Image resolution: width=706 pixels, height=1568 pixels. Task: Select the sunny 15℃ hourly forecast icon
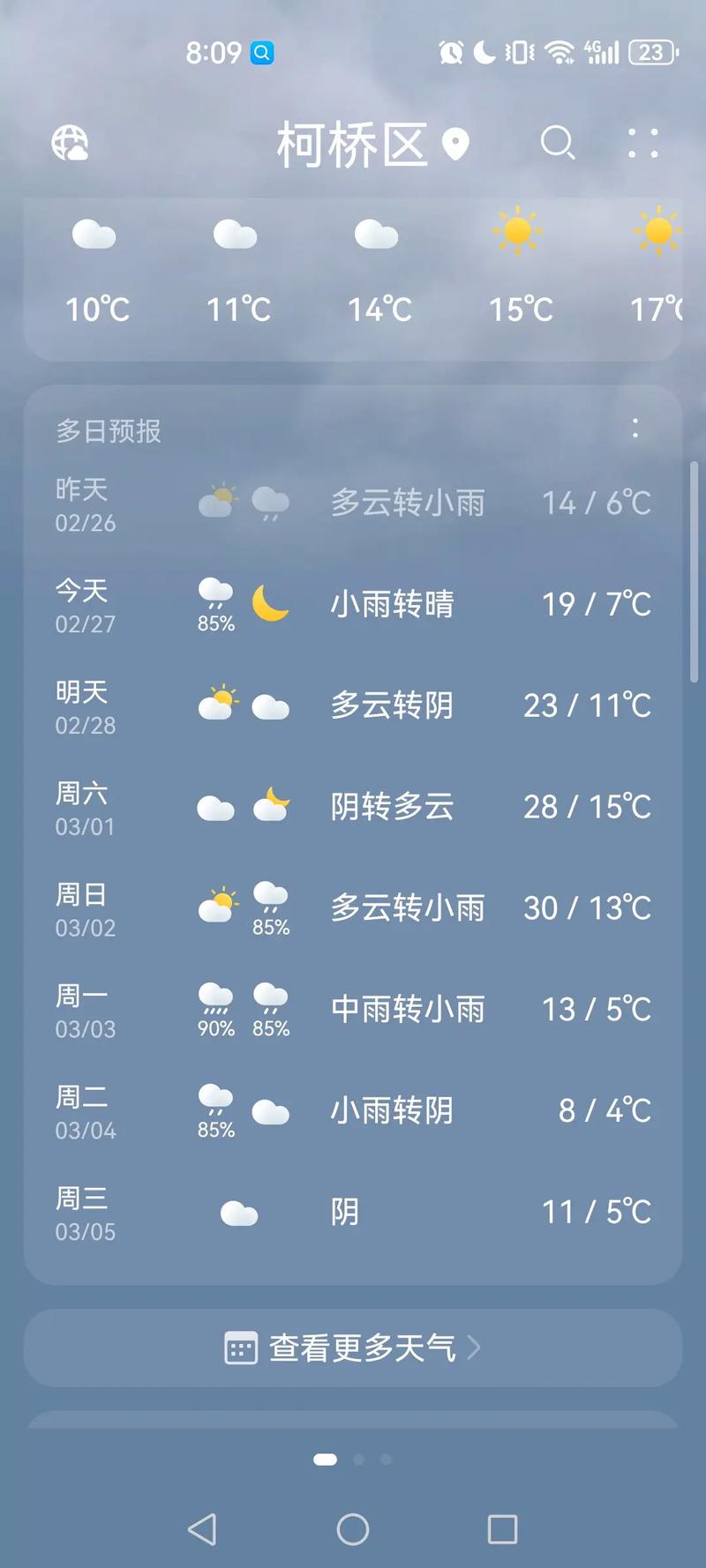click(x=519, y=231)
